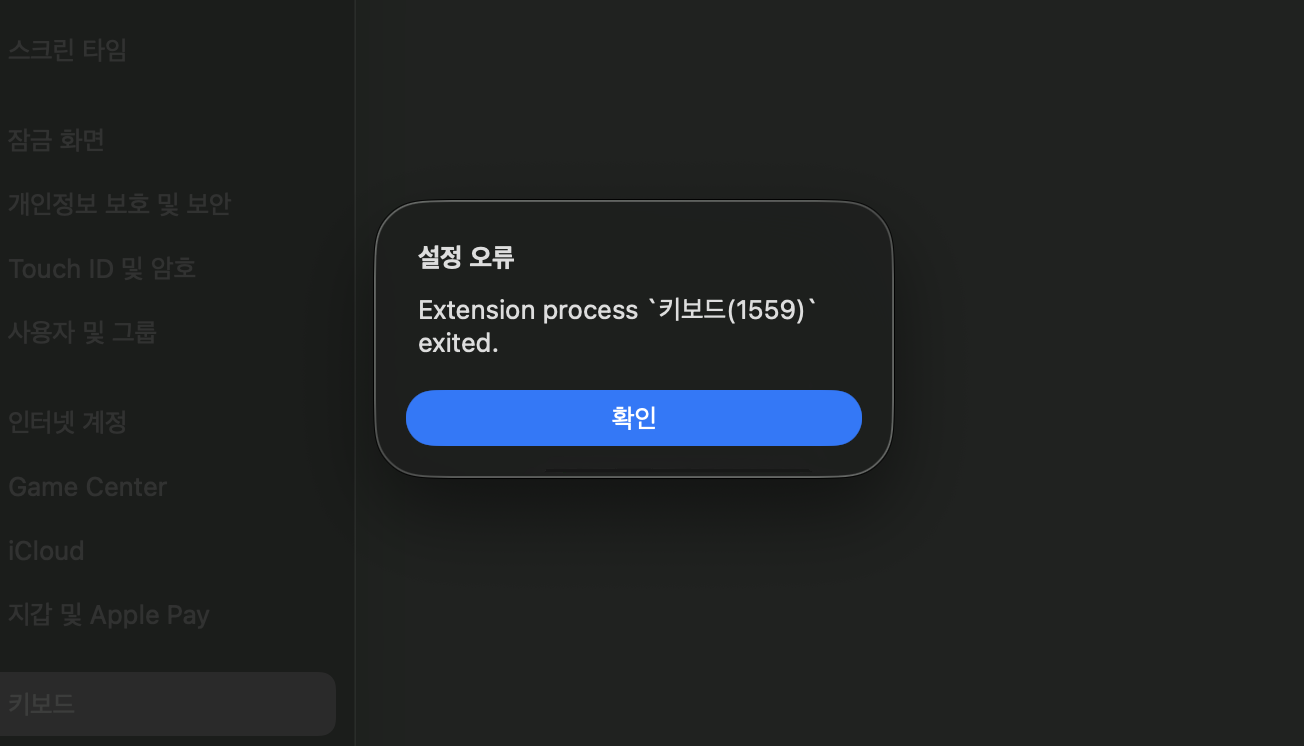Open 개인정보 보호 및 보안 settings

coord(119,204)
